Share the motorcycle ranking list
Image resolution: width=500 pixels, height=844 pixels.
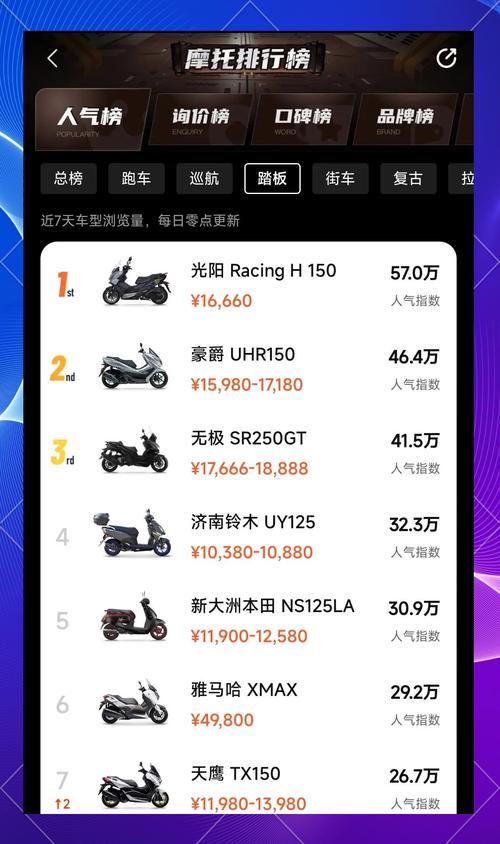446,58
